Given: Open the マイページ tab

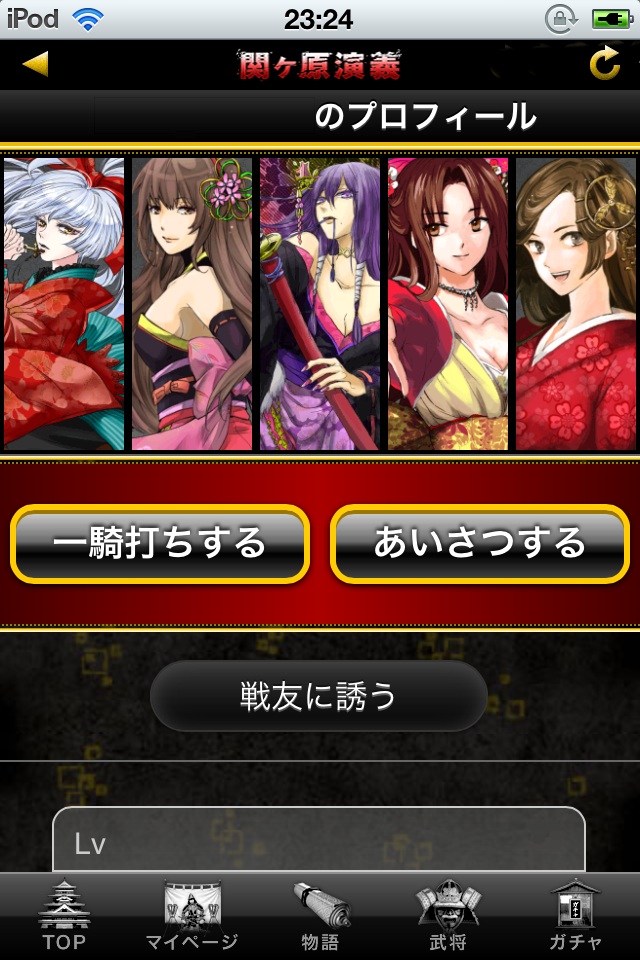Looking at the screenshot, I should [192, 916].
